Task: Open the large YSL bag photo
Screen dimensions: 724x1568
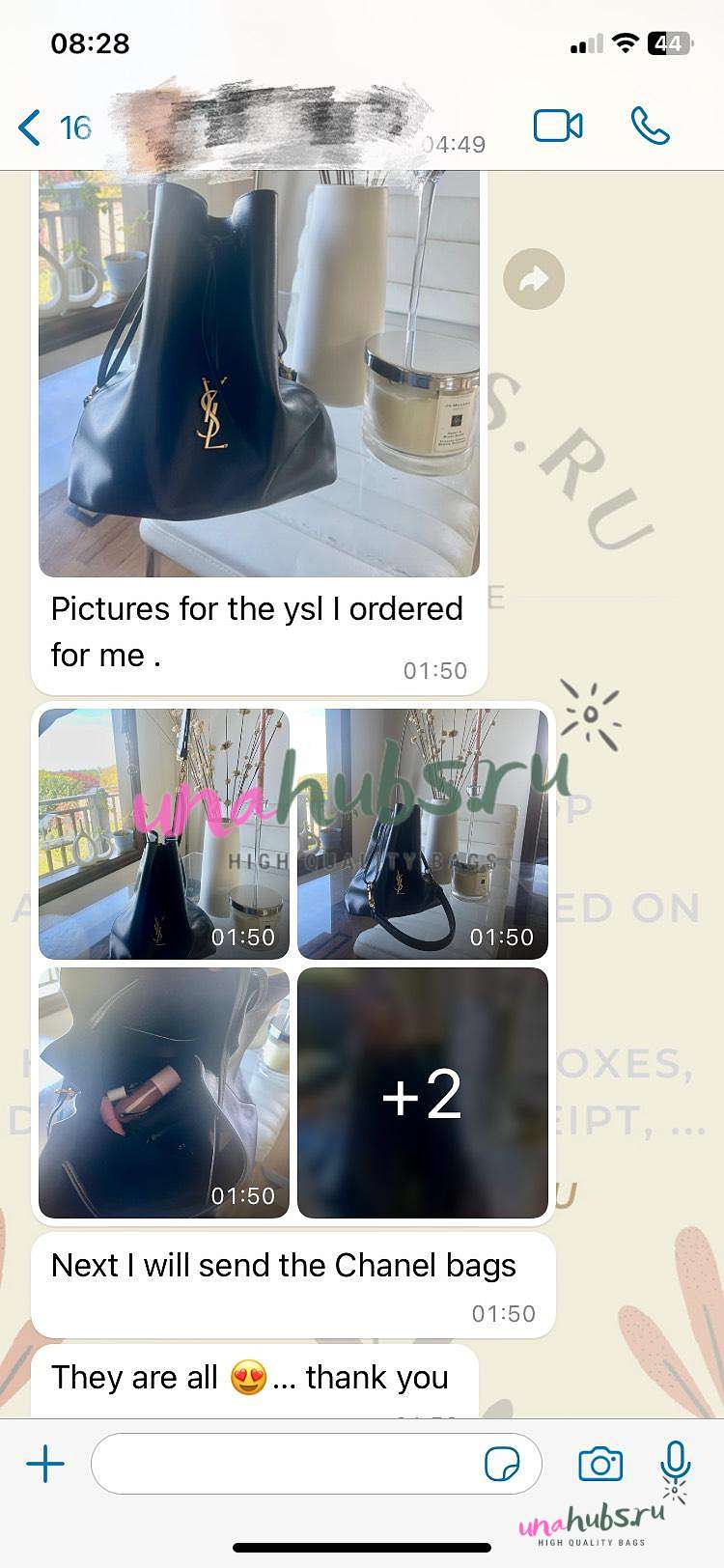Action: pyautogui.click(x=259, y=374)
